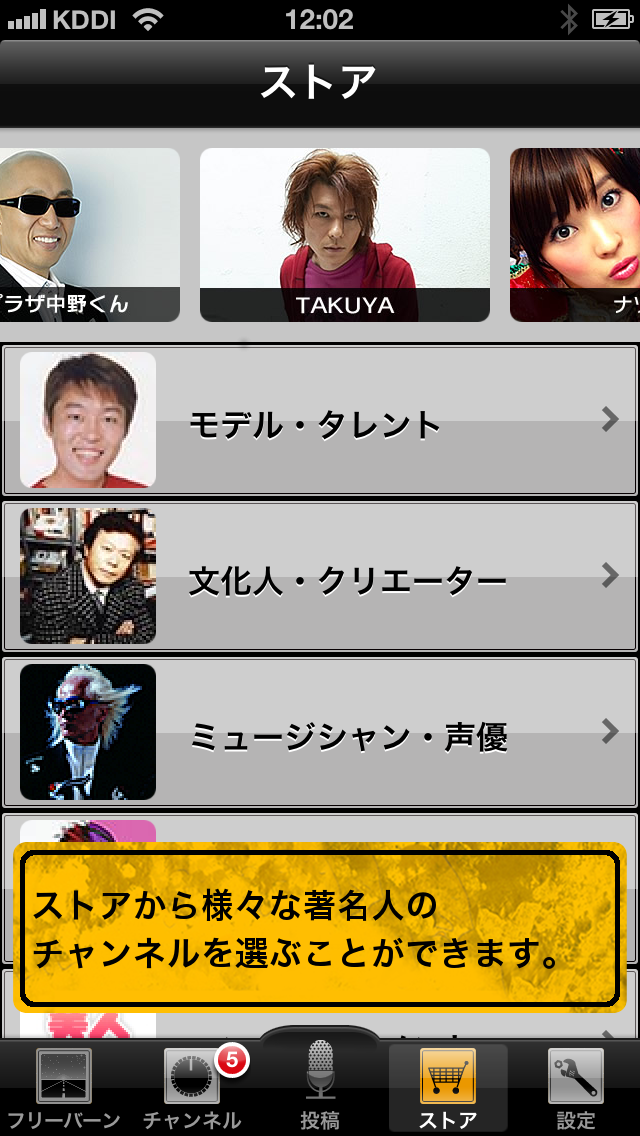
Task: Open the ミュージシャン・声優 category
Action: coord(320,732)
